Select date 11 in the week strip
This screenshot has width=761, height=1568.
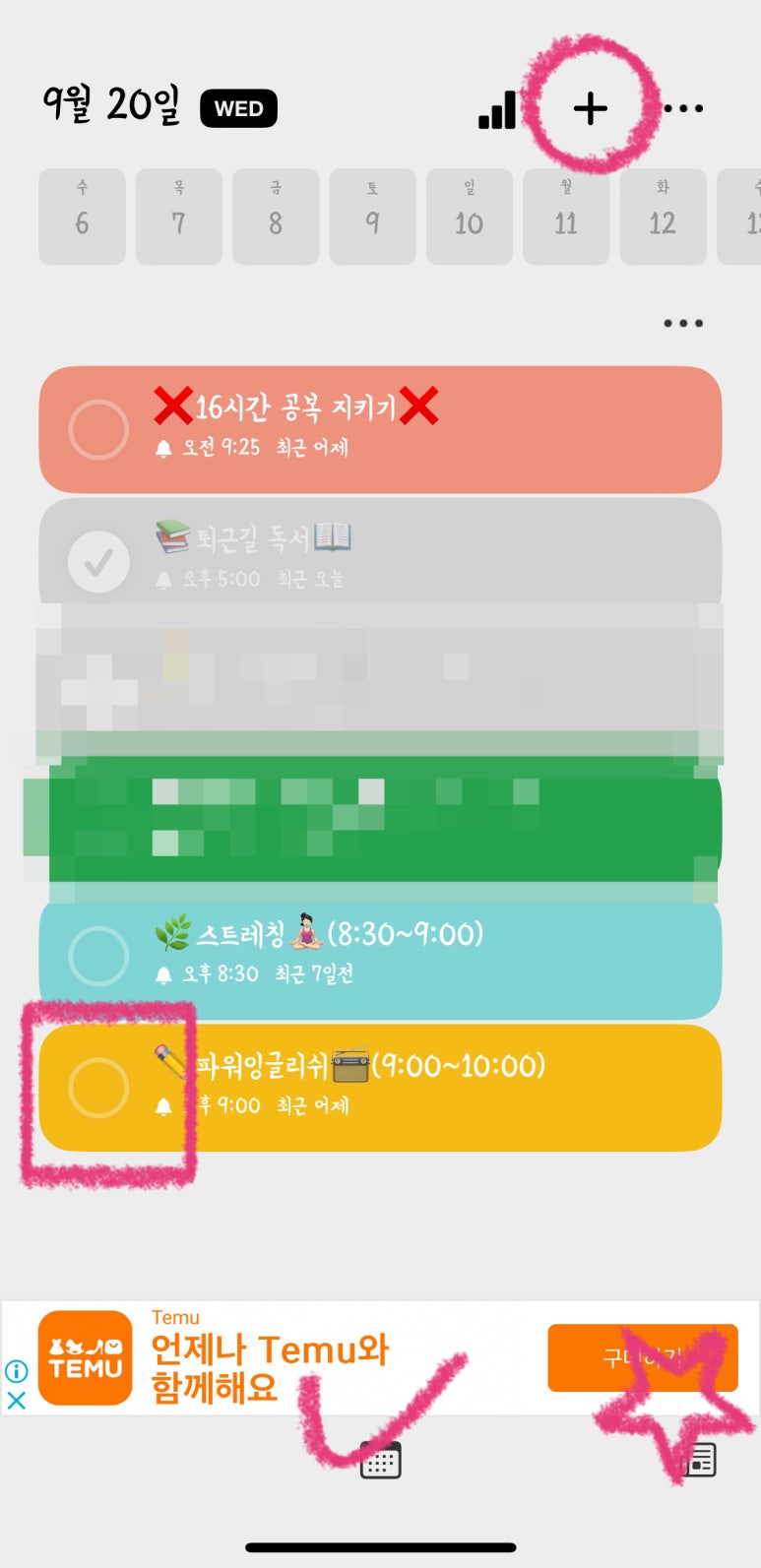pyautogui.click(x=565, y=216)
